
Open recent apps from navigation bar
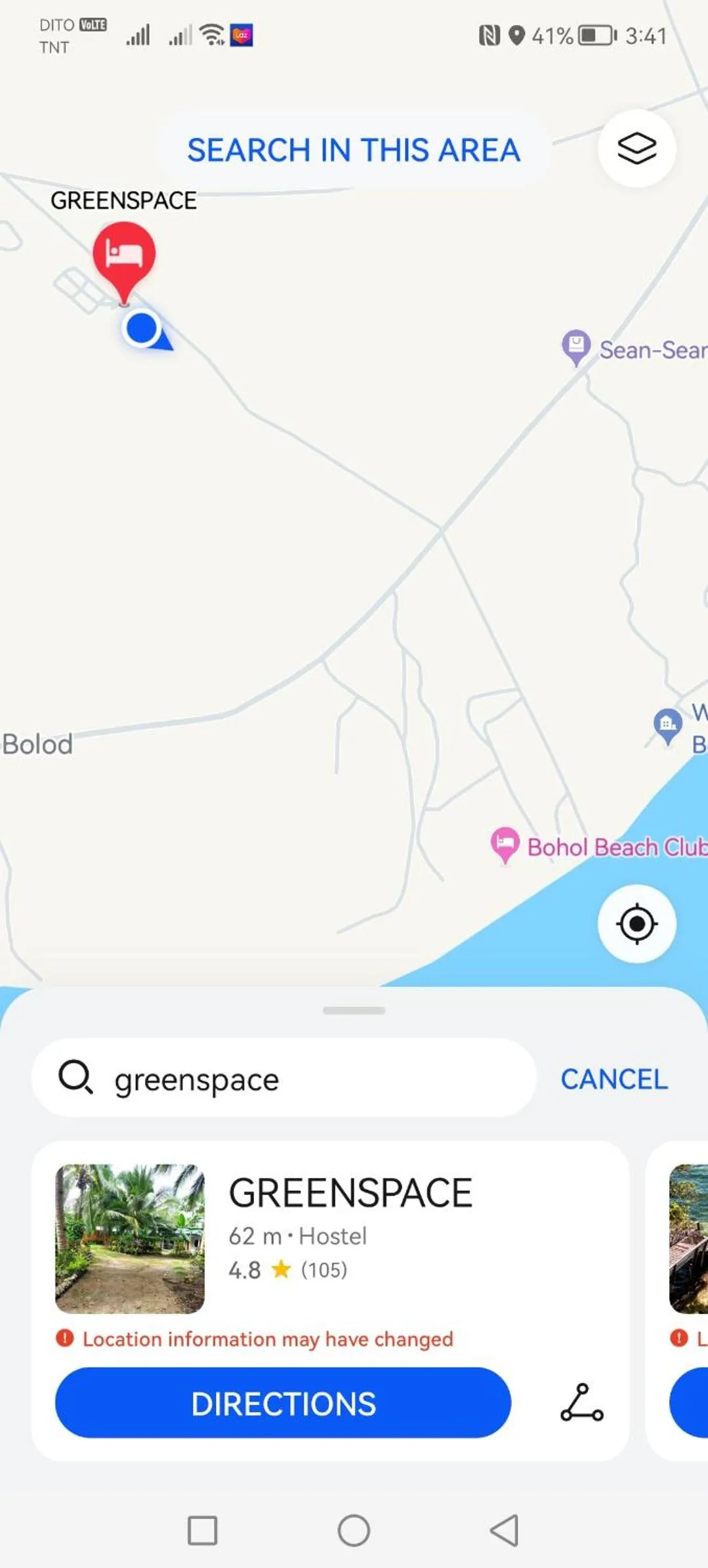pyautogui.click(x=202, y=1531)
